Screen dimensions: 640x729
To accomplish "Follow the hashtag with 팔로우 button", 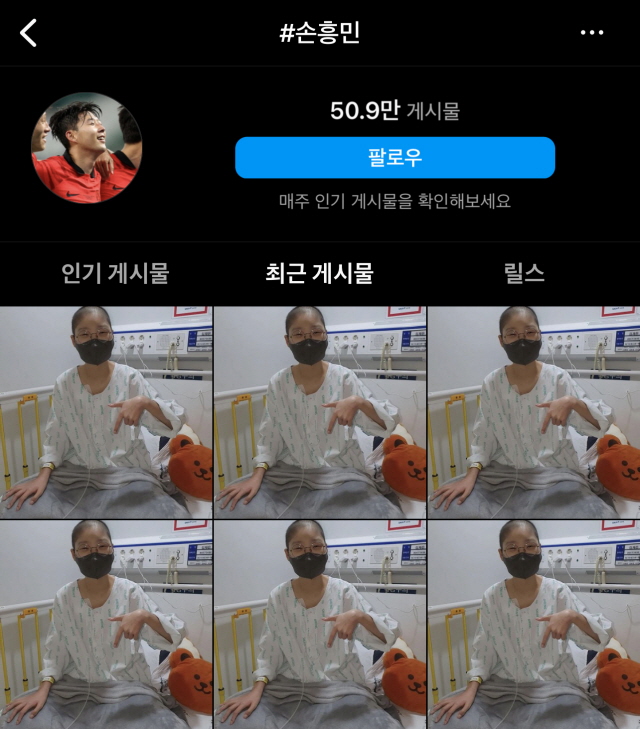I will [x=394, y=157].
